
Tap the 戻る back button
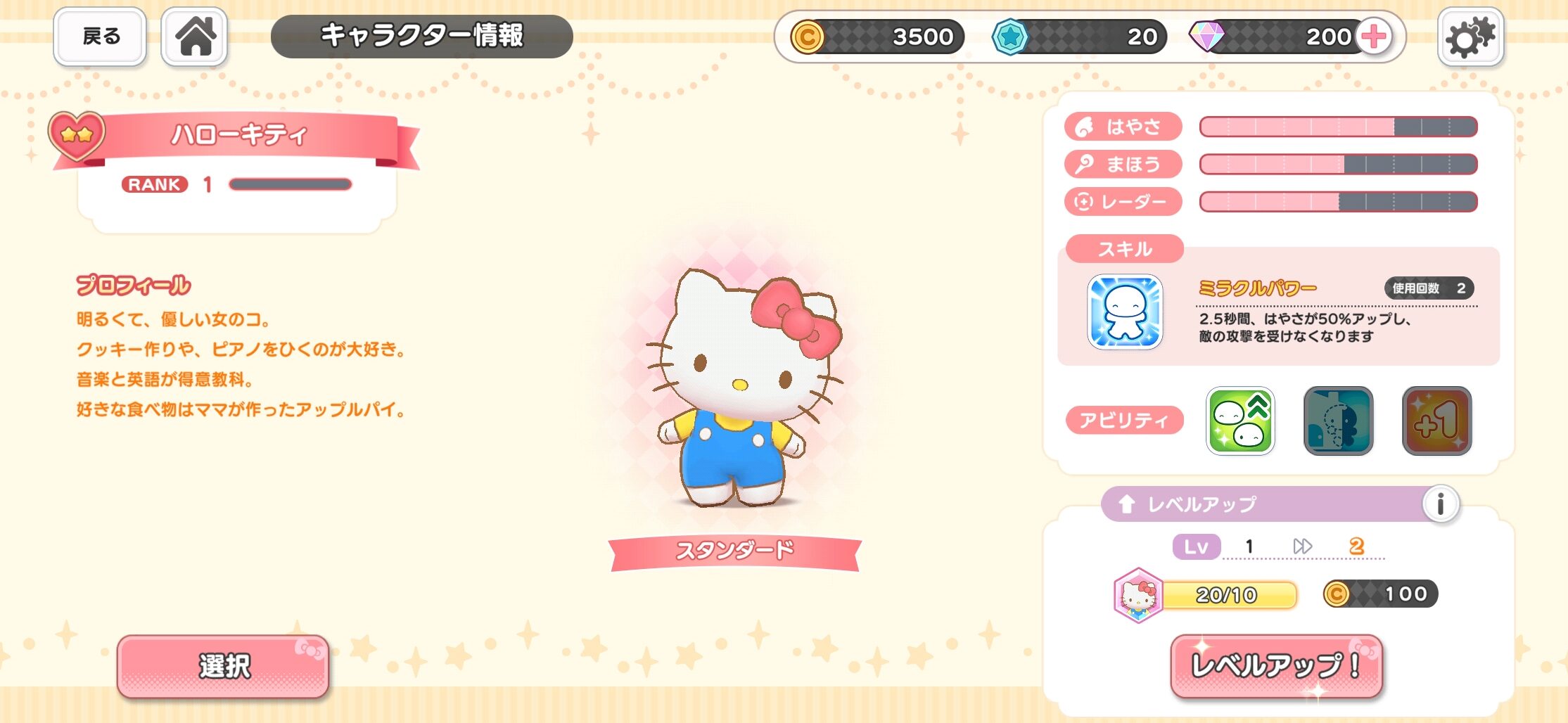(x=100, y=37)
